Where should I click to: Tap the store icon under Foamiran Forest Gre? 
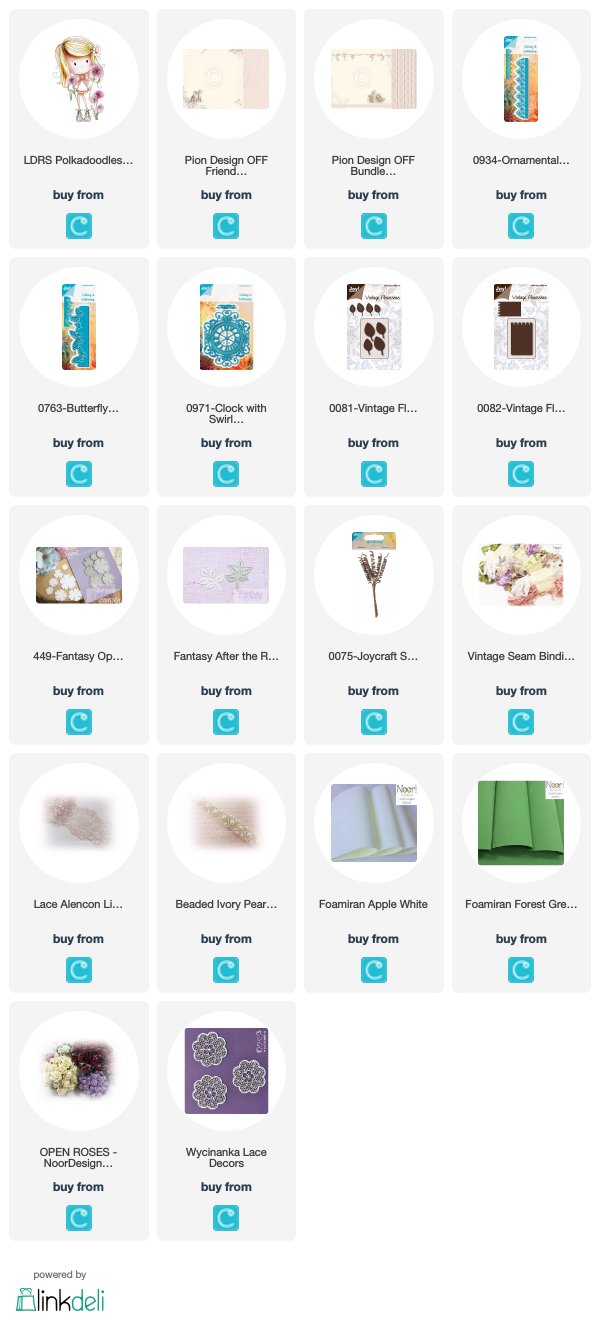[521, 969]
